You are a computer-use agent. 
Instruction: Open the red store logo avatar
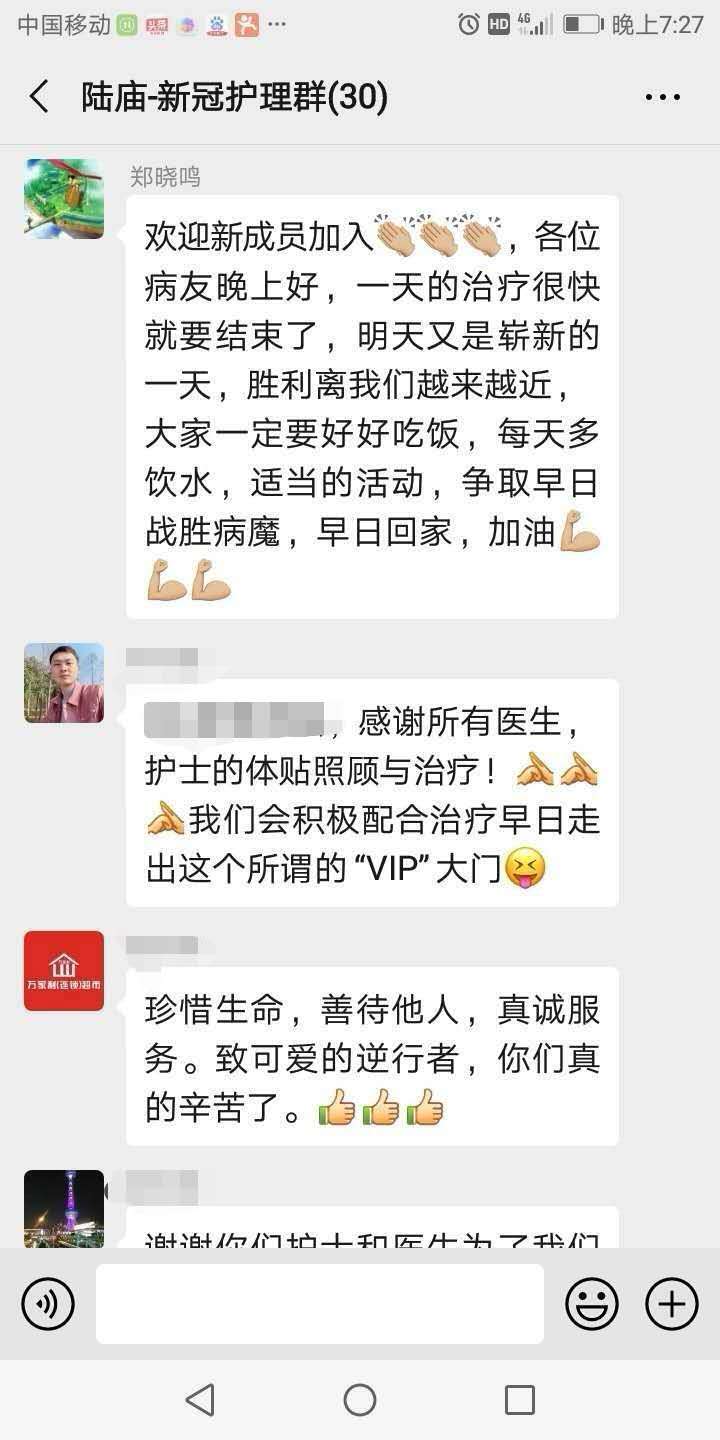coord(64,971)
